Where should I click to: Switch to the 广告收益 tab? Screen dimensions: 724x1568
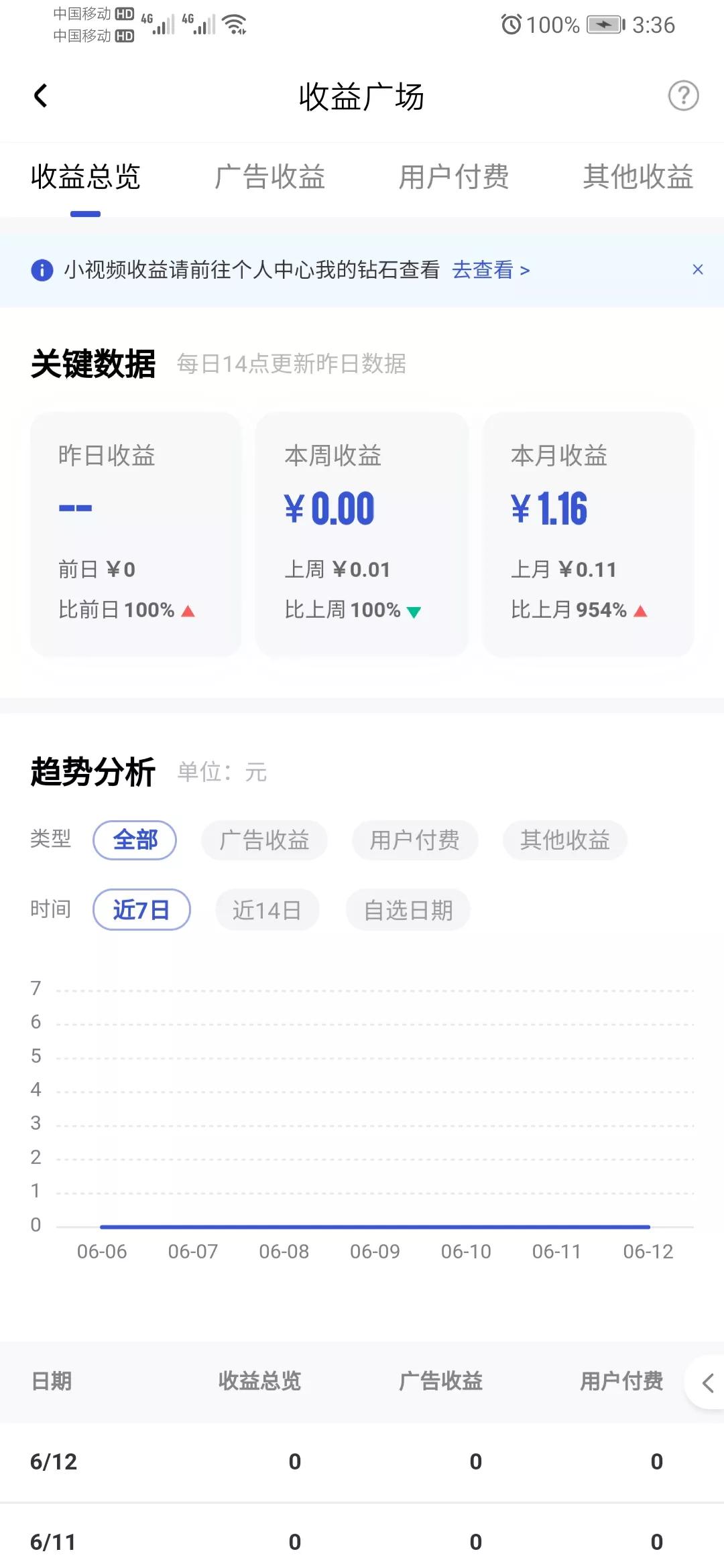click(271, 178)
